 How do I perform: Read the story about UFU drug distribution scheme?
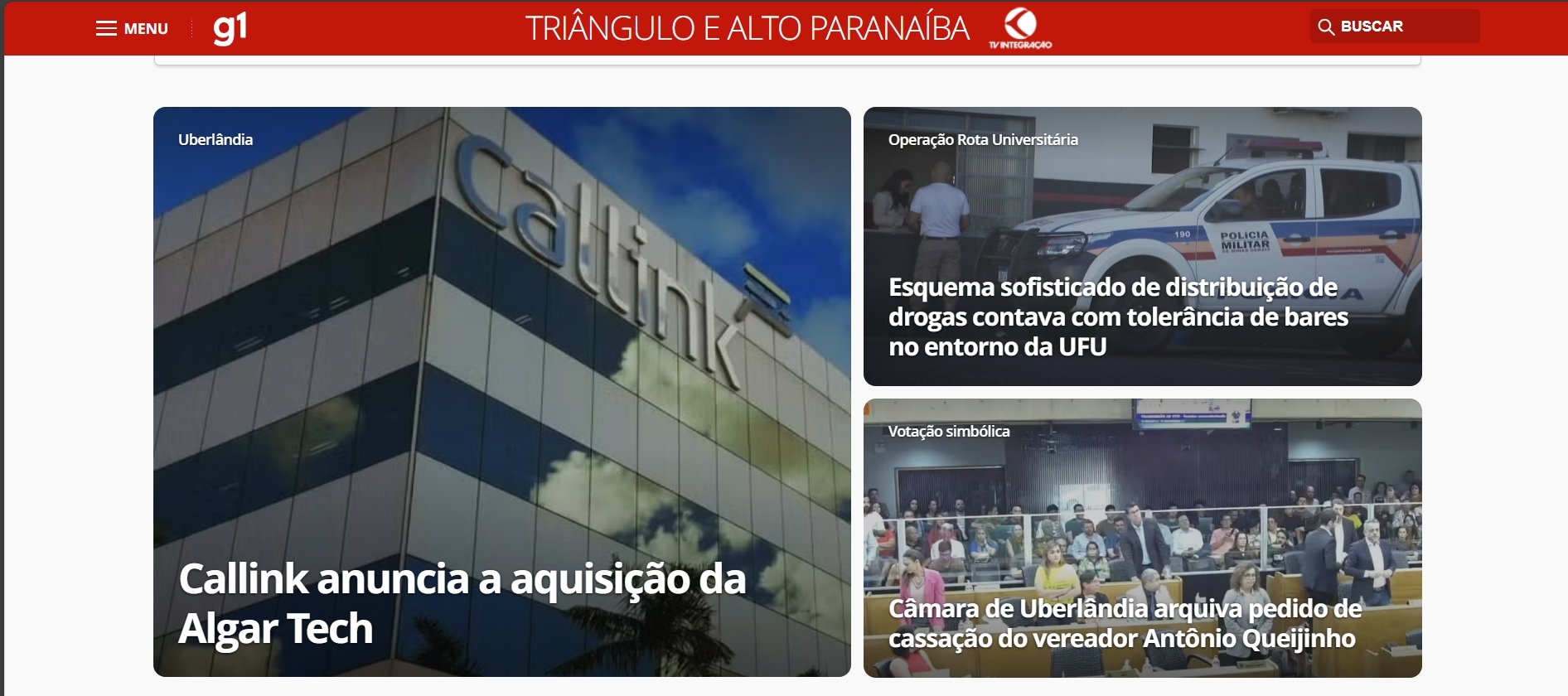point(1118,317)
